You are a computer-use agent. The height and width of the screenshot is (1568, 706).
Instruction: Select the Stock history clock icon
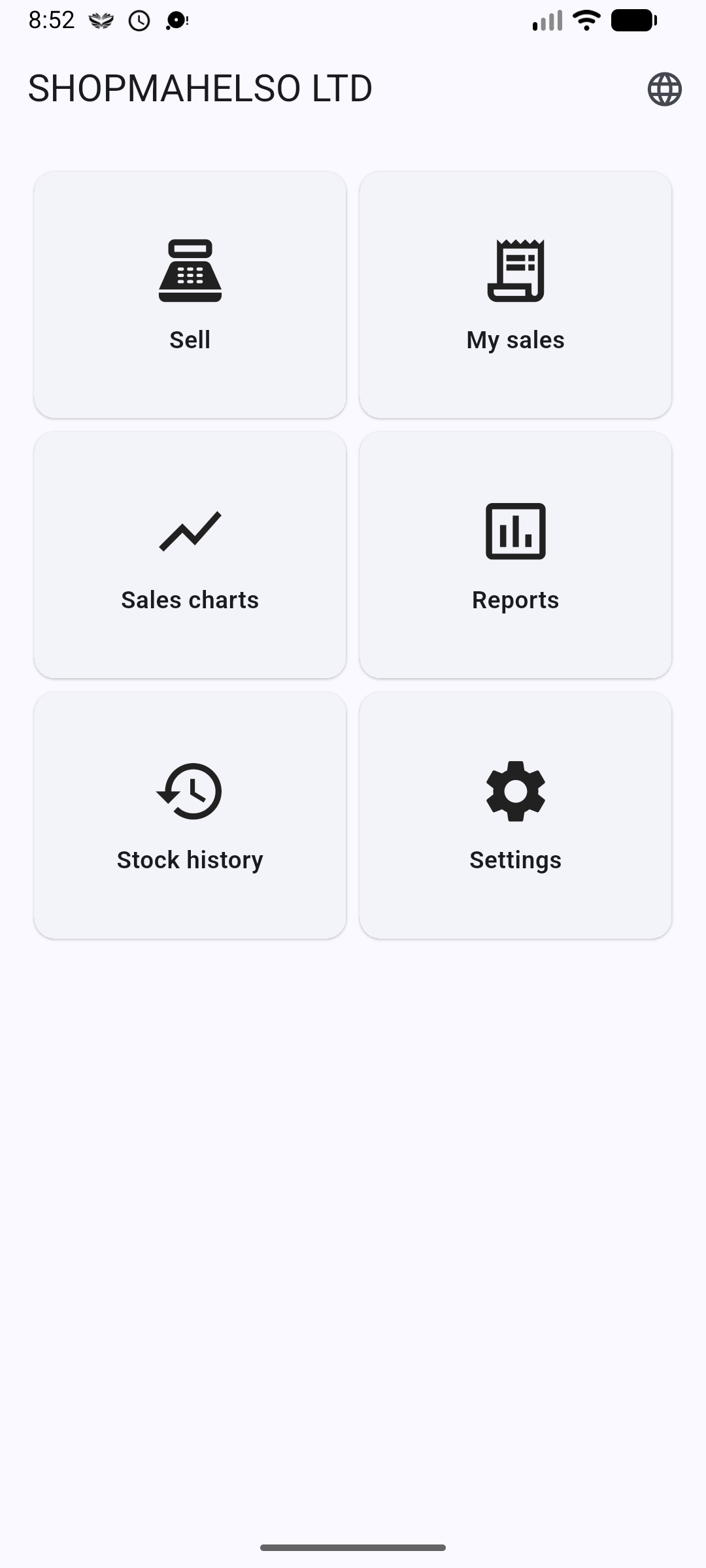tap(190, 791)
